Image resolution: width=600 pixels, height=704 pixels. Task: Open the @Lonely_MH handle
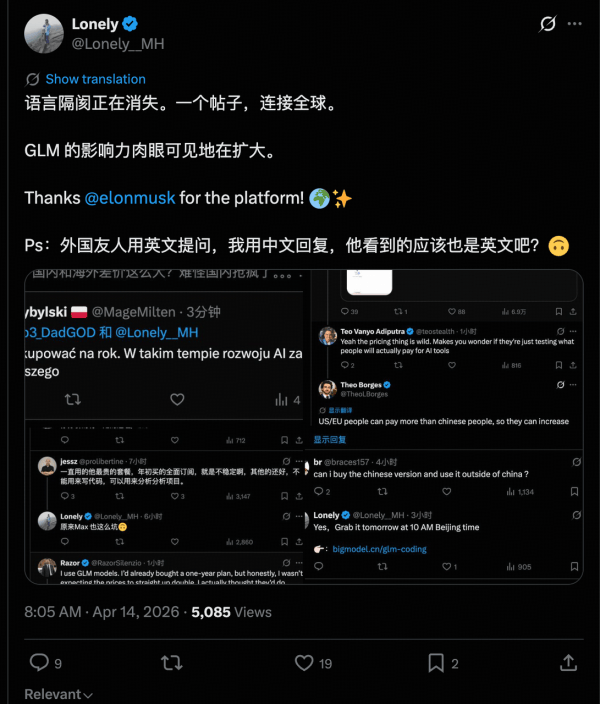point(118,44)
